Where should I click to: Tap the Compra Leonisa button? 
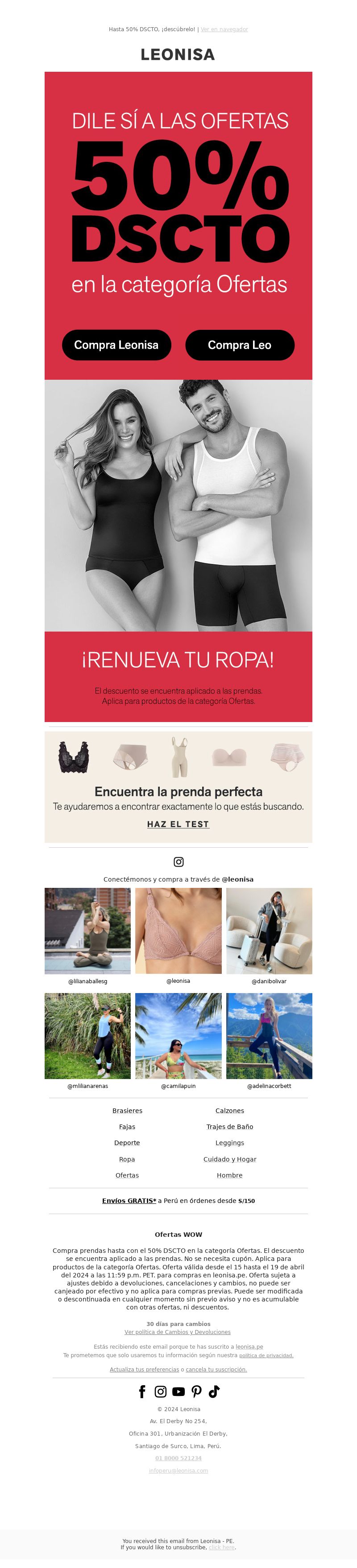[x=116, y=345]
